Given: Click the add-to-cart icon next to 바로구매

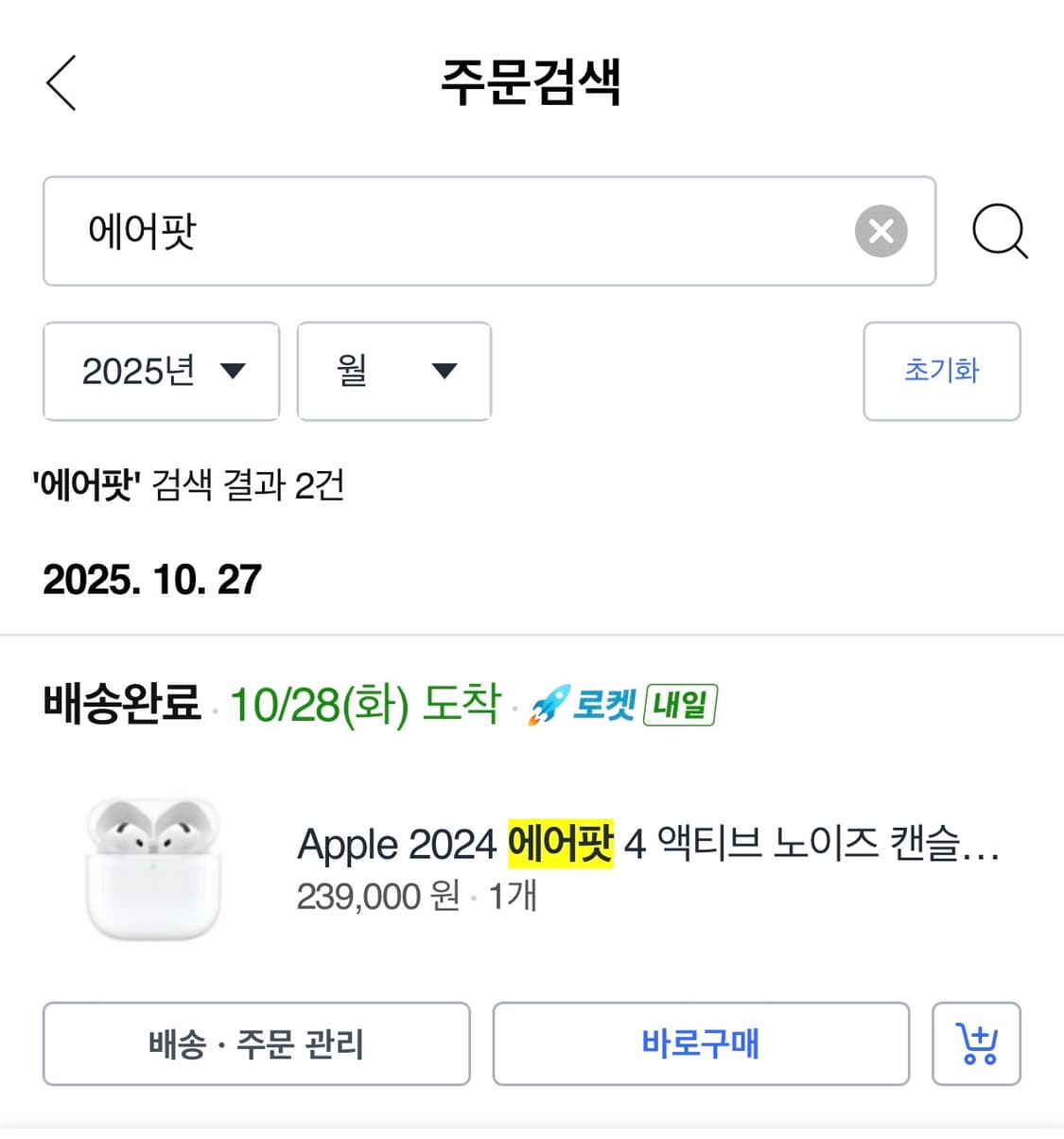Looking at the screenshot, I should click(977, 1044).
